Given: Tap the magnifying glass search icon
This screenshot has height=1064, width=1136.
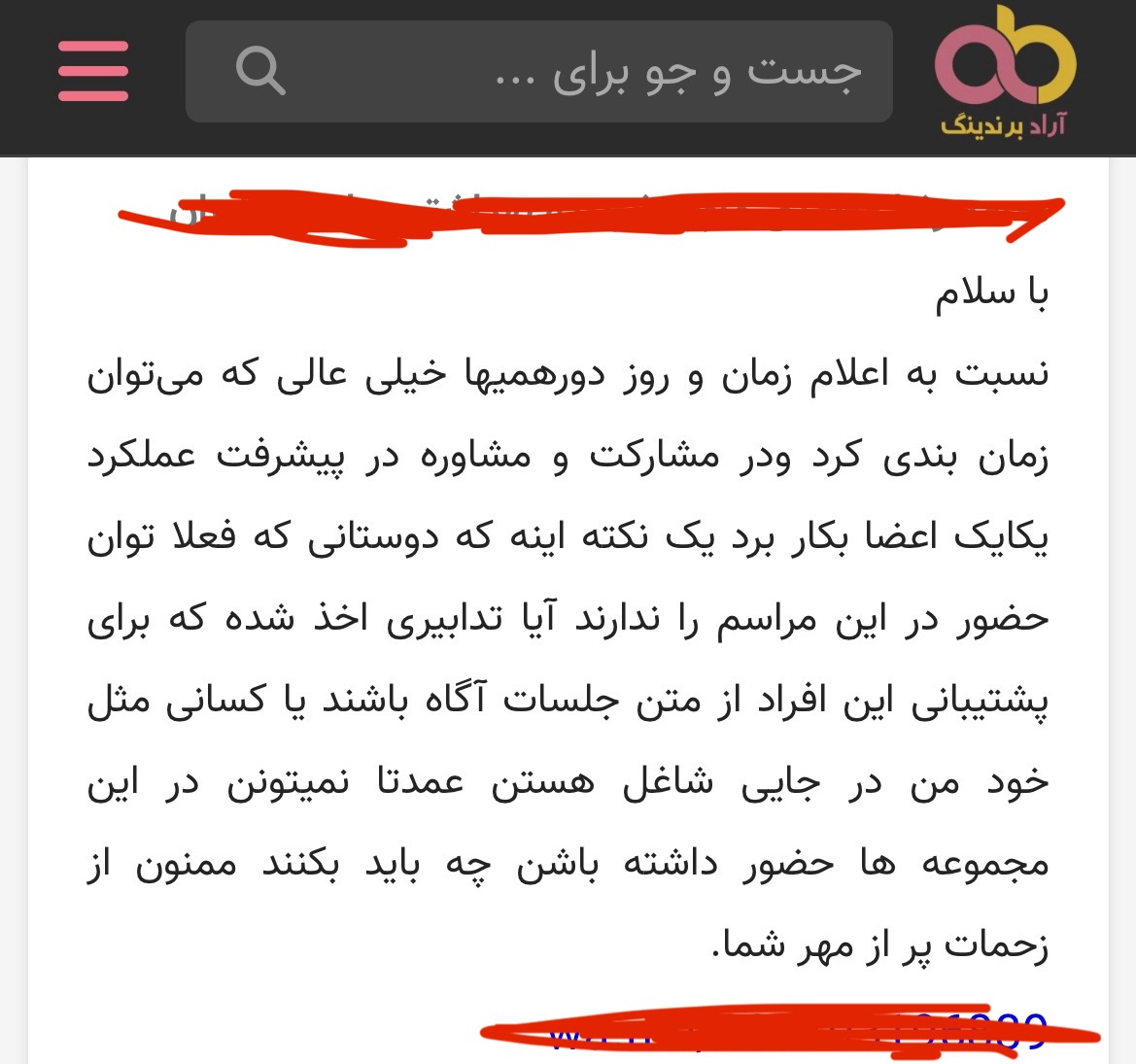Looking at the screenshot, I should pyautogui.click(x=260, y=71).
